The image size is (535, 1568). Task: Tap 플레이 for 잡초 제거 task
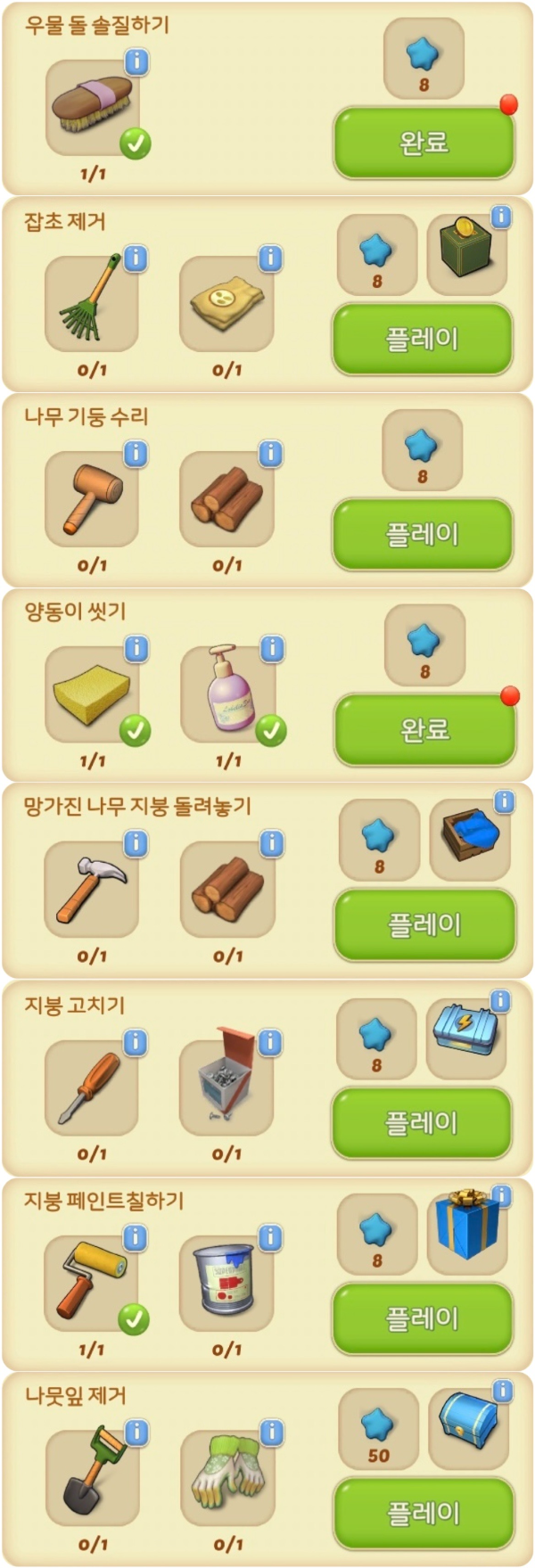point(422,338)
